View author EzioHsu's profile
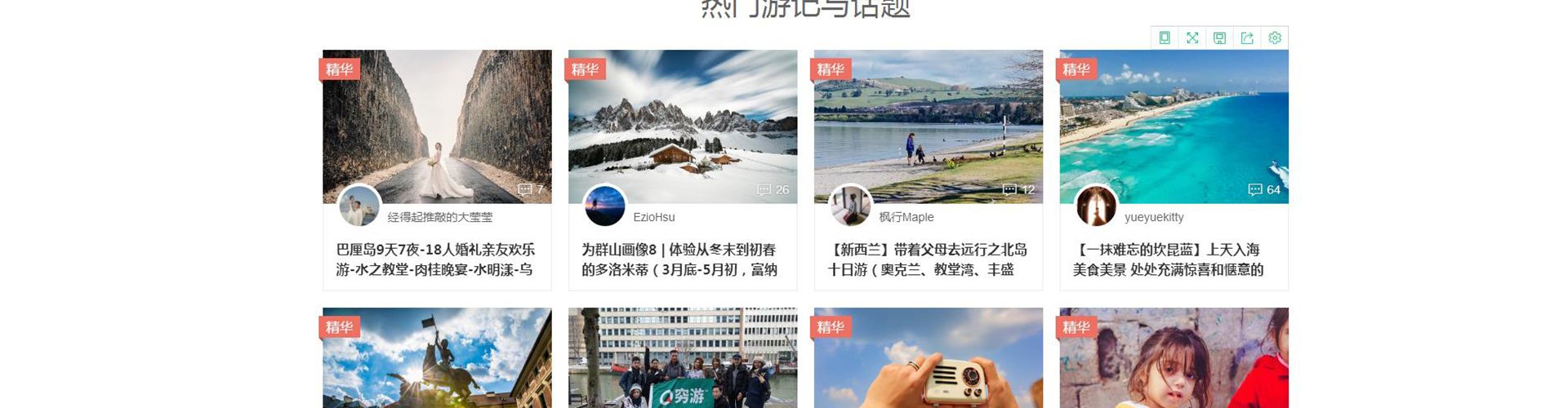 coord(653,217)
